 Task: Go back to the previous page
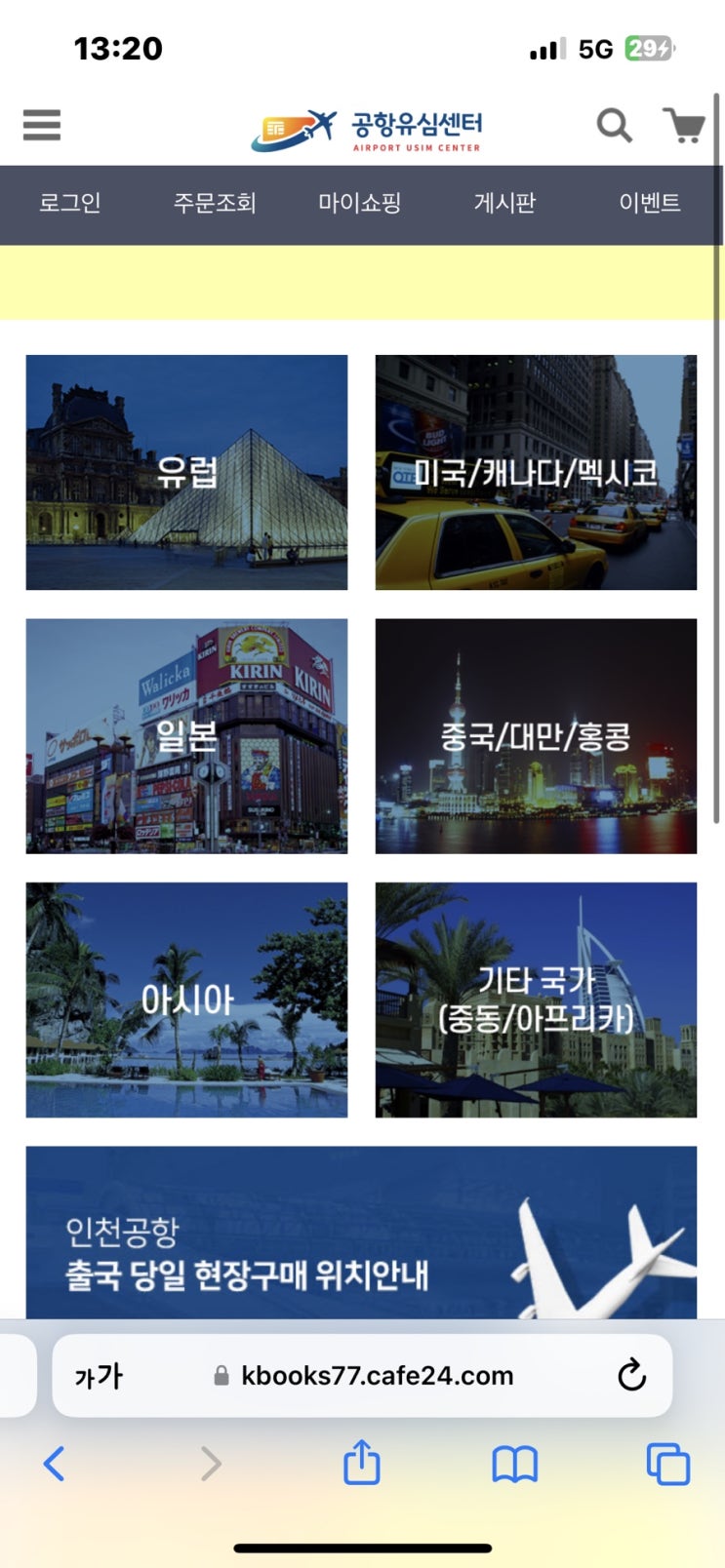(55, 1464)
